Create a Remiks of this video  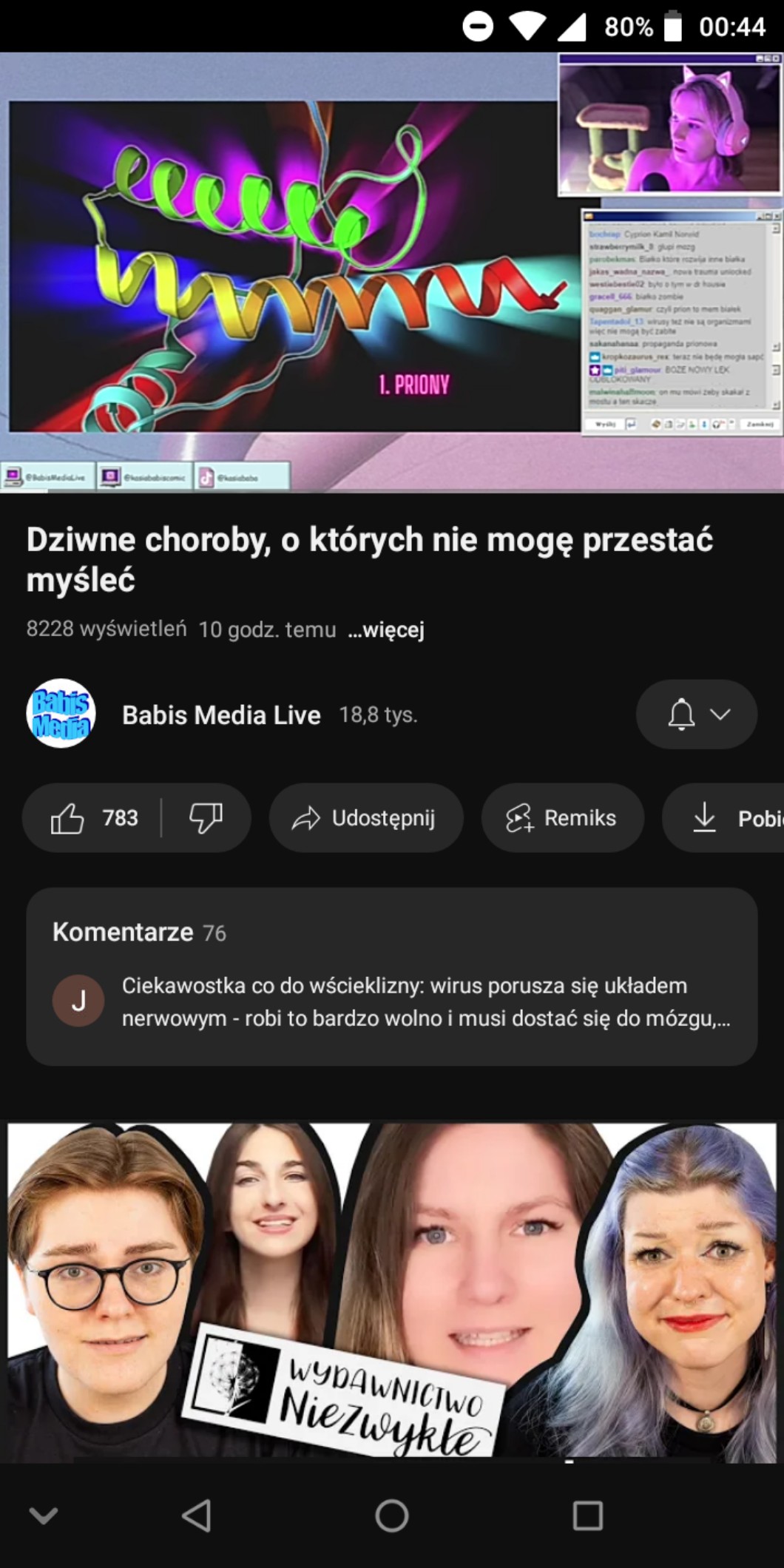[562, 818]
